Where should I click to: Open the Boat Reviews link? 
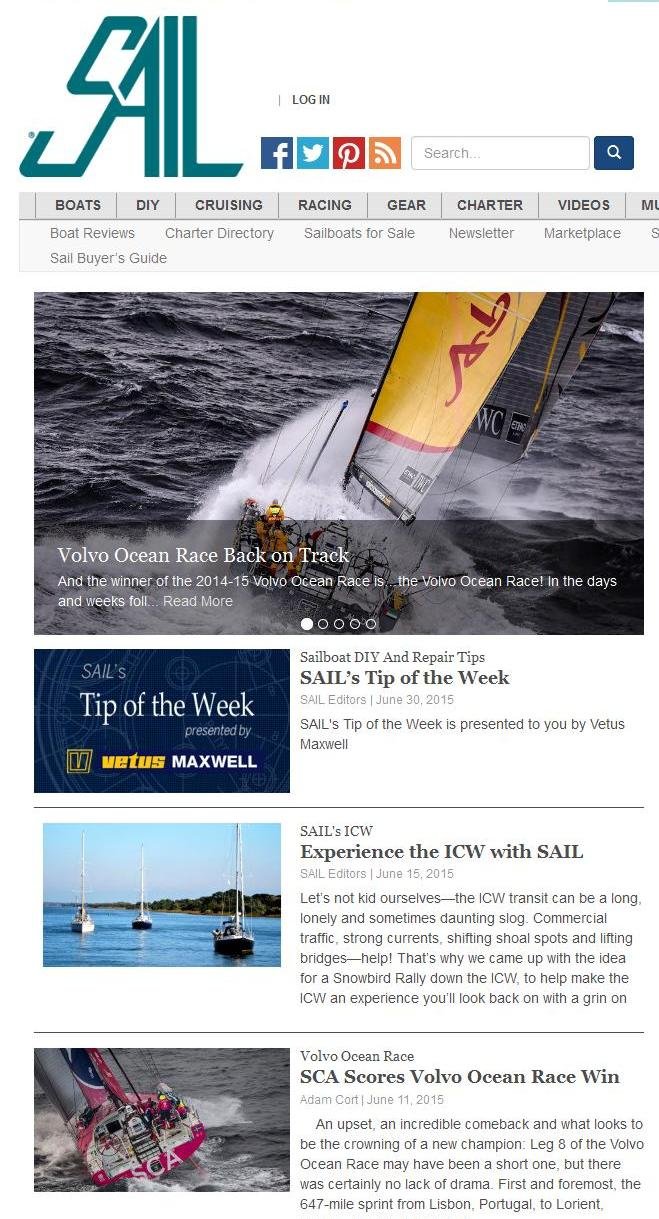click(x=92, y=233)
